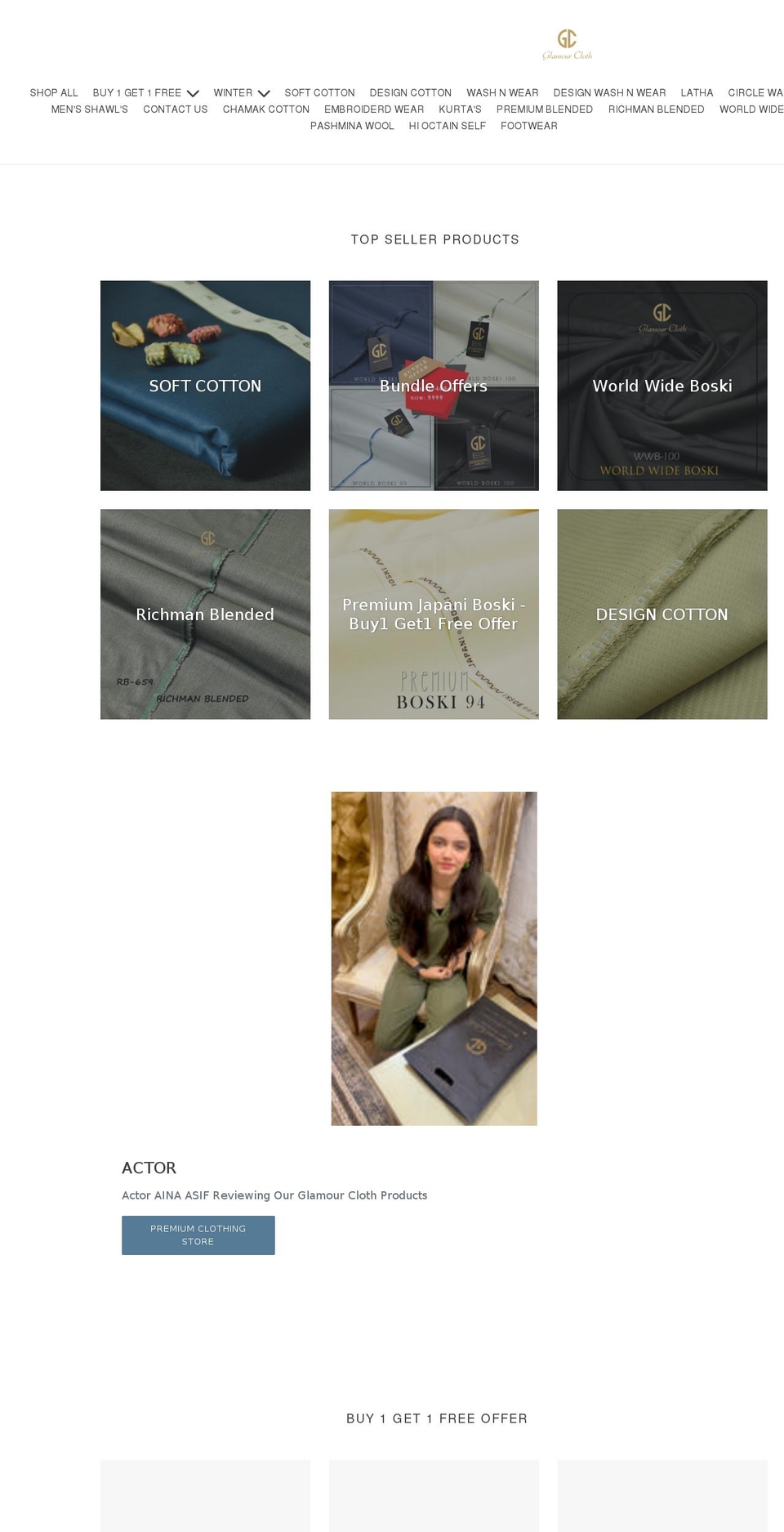Tap the Glamour Cloth logo to go home
This screenshot has height=1532, width=784.
[568, 44]
